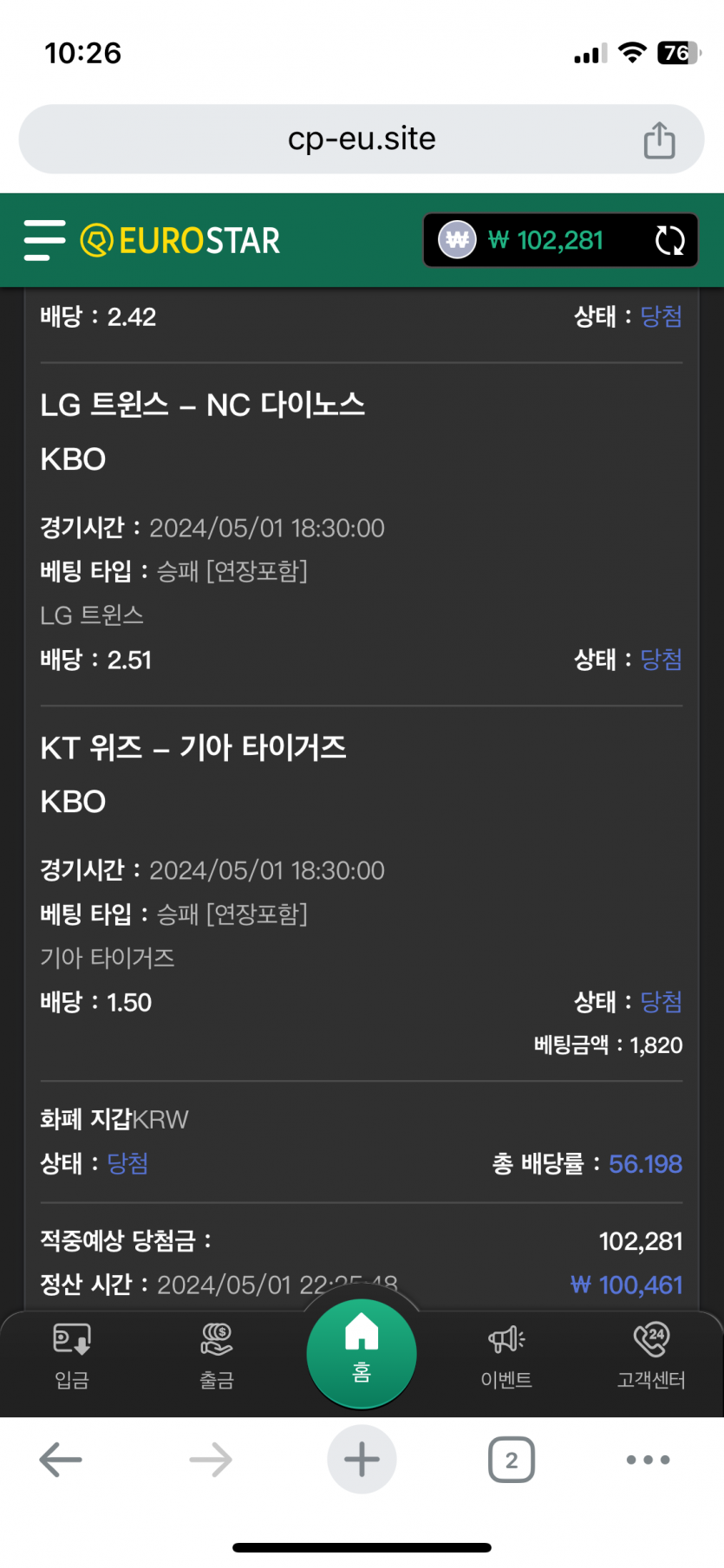Open the 출금 withdrawal tab
The image size is (724, 1568).
[217, 1357]
